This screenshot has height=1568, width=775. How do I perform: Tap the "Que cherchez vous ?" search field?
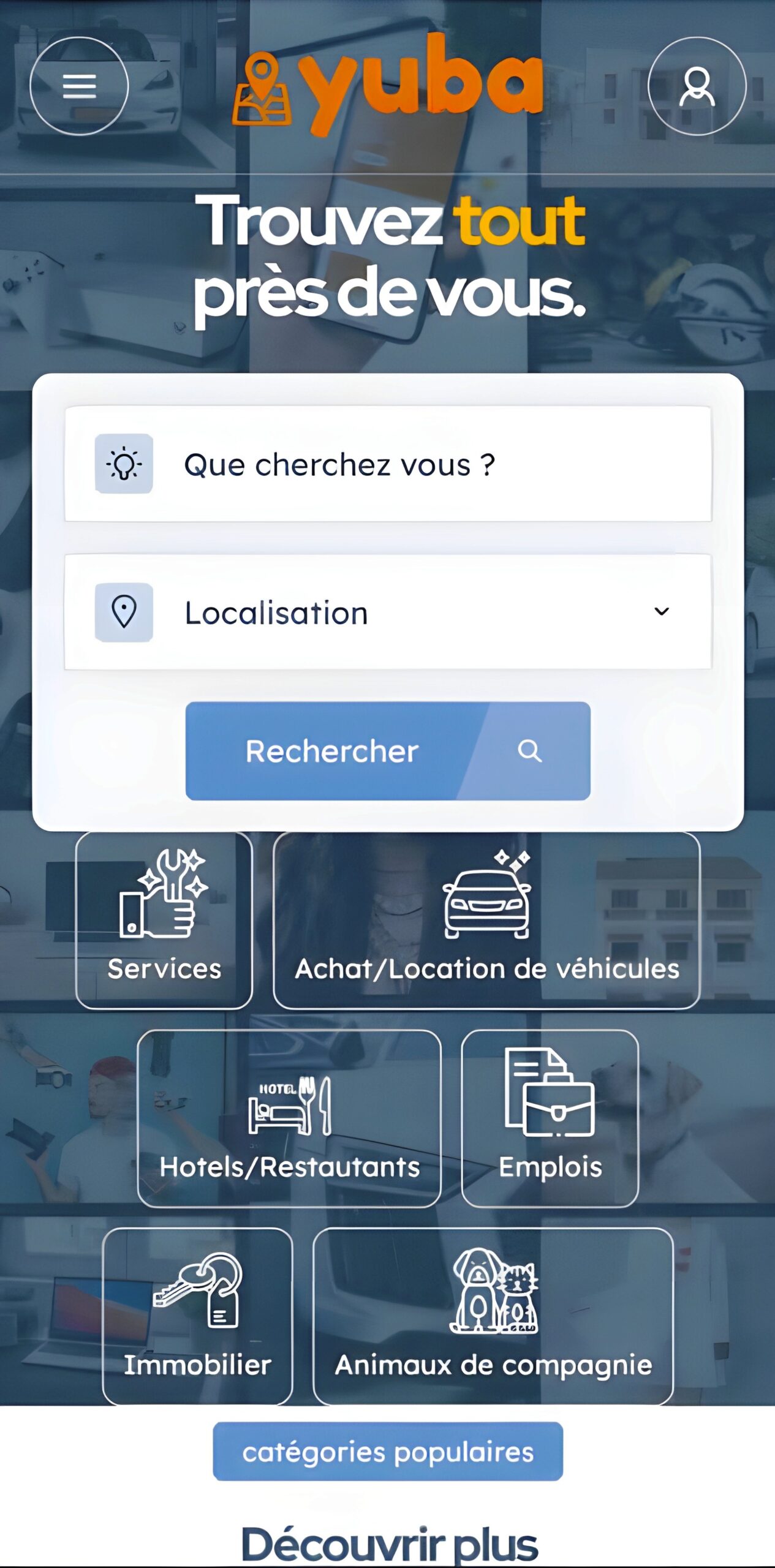tap(388, 464)
